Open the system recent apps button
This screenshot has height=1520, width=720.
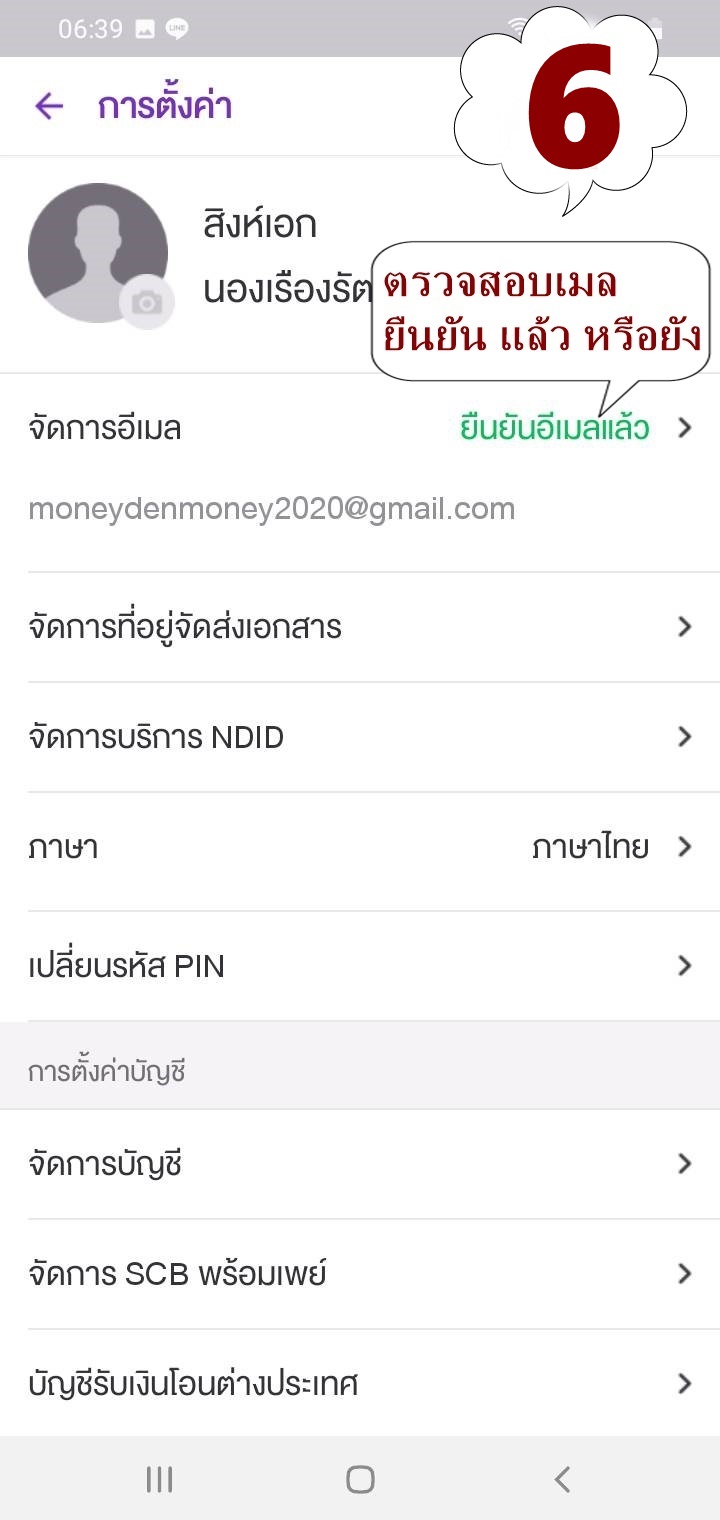(x=160, y=1479)
